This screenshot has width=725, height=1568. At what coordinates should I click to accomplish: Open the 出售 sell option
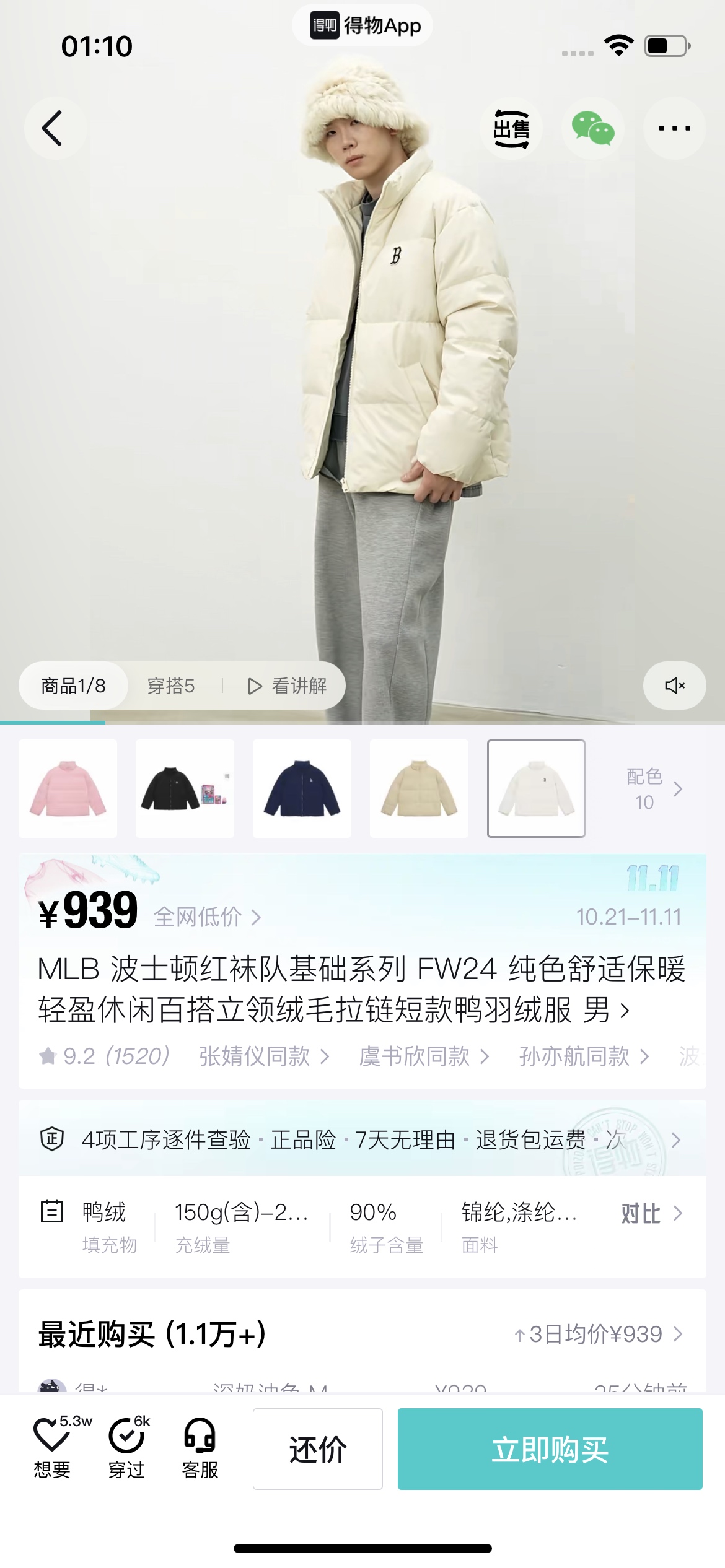click(511, 129)
